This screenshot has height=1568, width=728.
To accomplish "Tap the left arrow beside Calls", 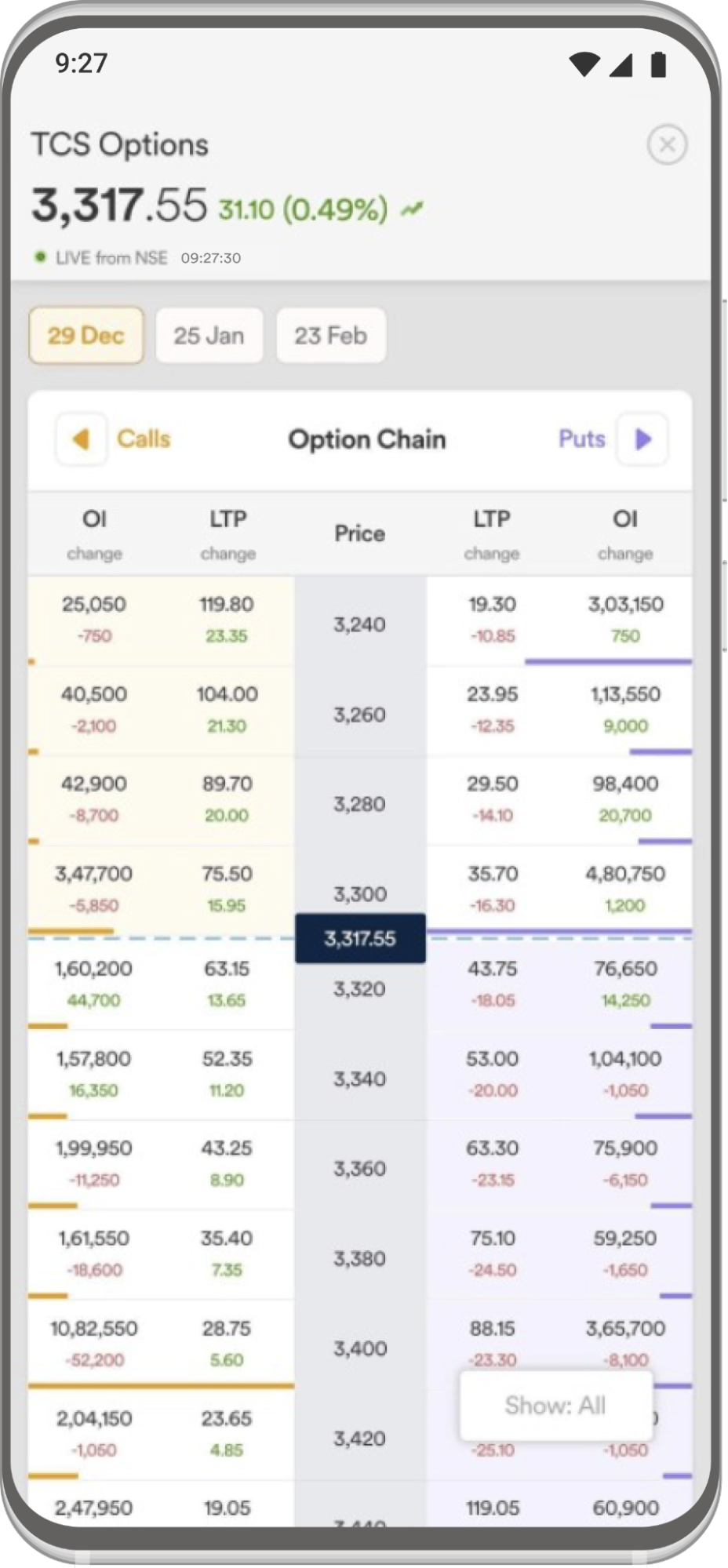I will coord(81,439).
